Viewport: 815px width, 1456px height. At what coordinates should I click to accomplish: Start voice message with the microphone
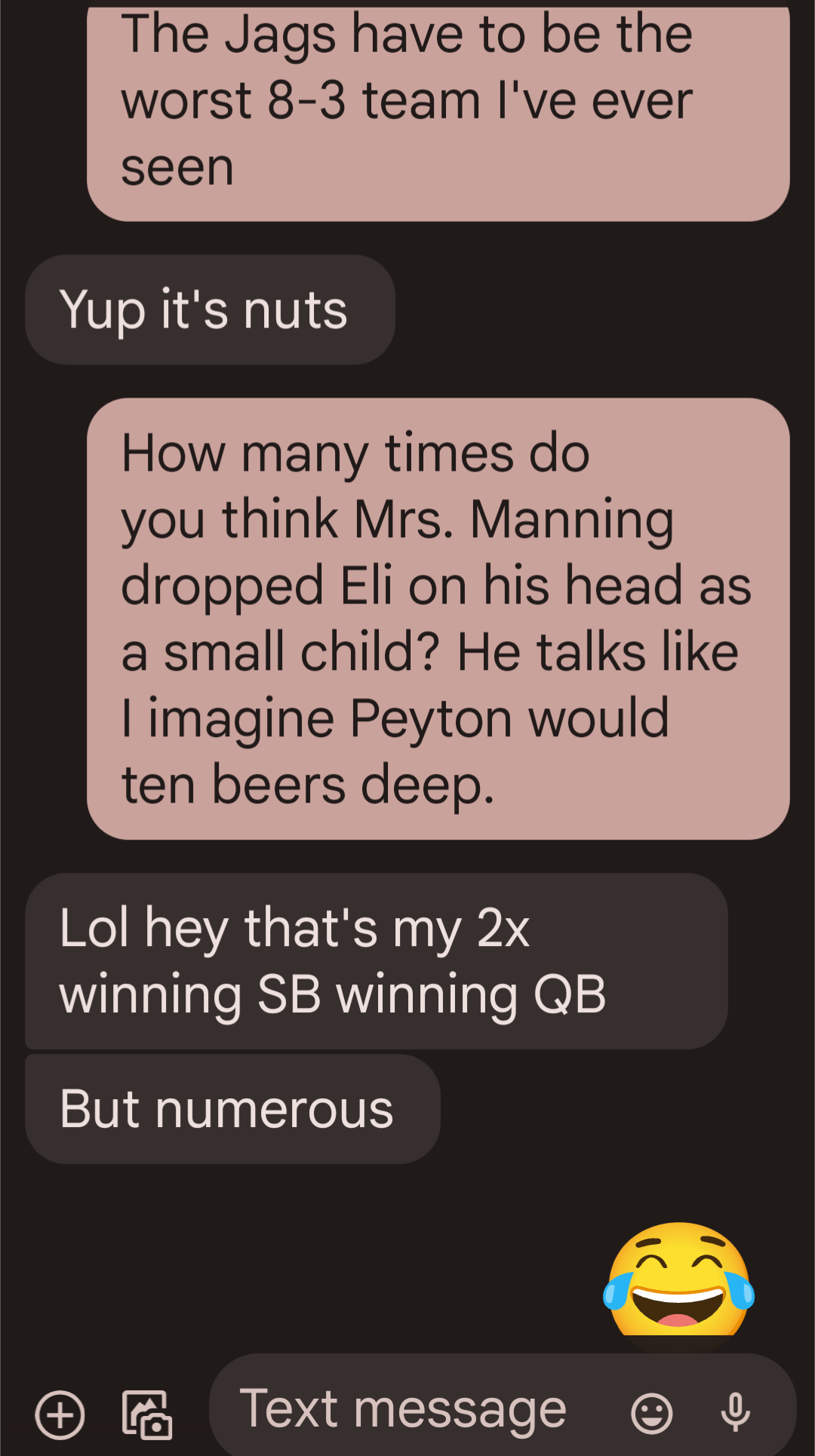point(735,1412)
